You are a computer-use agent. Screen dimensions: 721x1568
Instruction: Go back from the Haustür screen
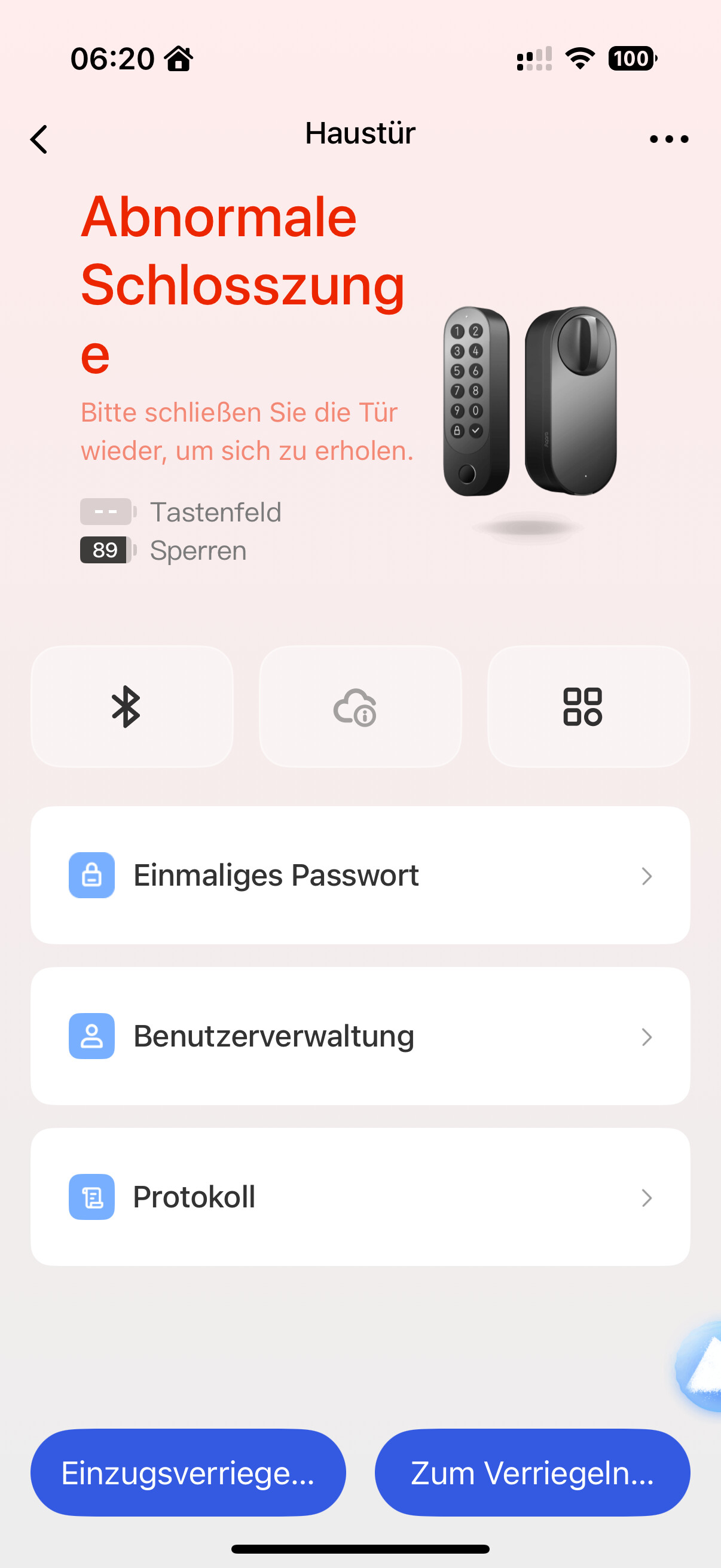click(39, 139)
